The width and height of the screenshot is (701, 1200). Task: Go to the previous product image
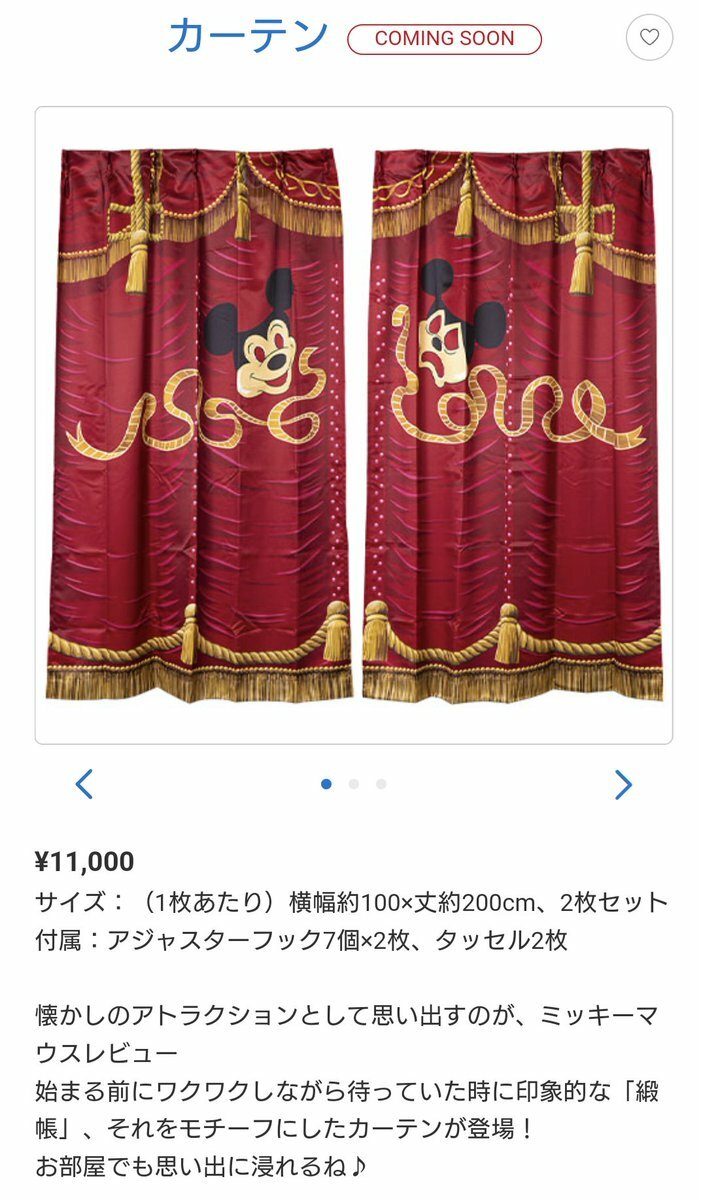pos(85,784)
